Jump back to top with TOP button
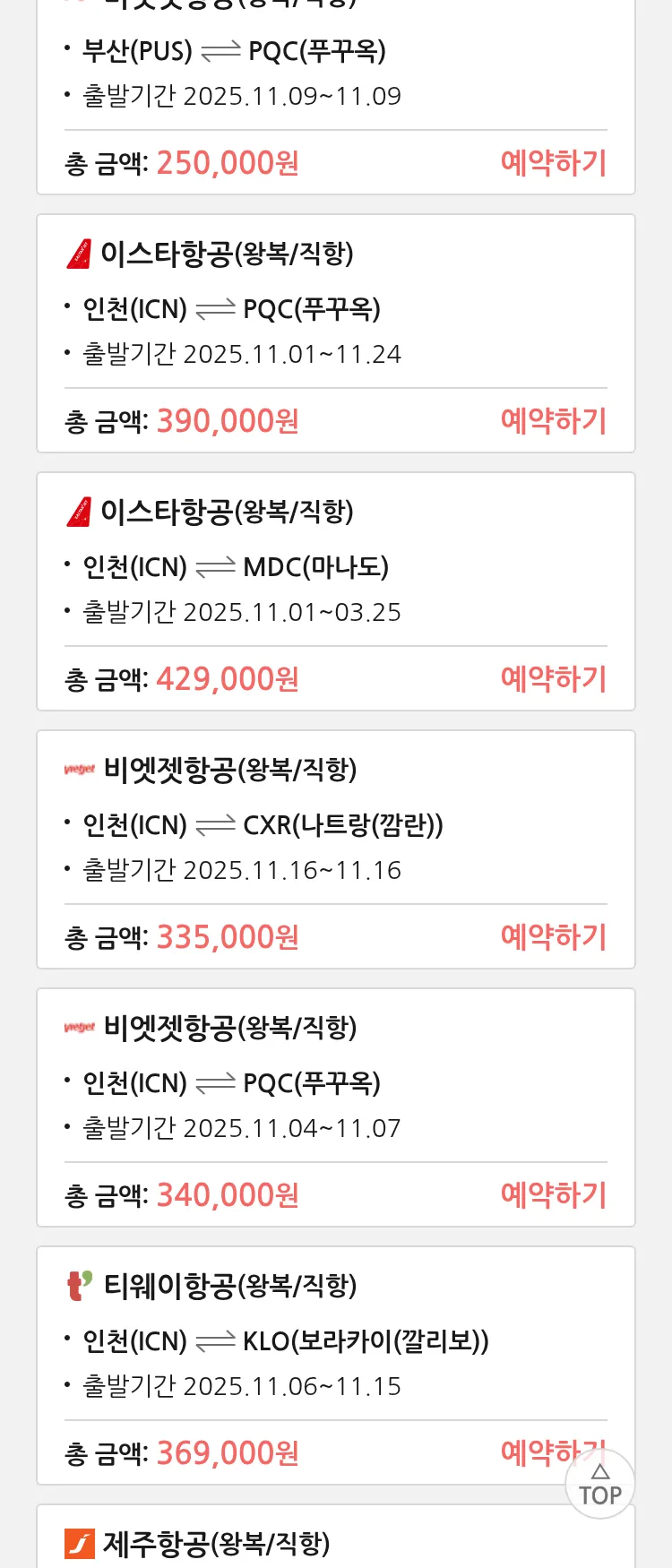Screen dimensions: 672x1568 pyautogui.click(x=599, y=1485)
